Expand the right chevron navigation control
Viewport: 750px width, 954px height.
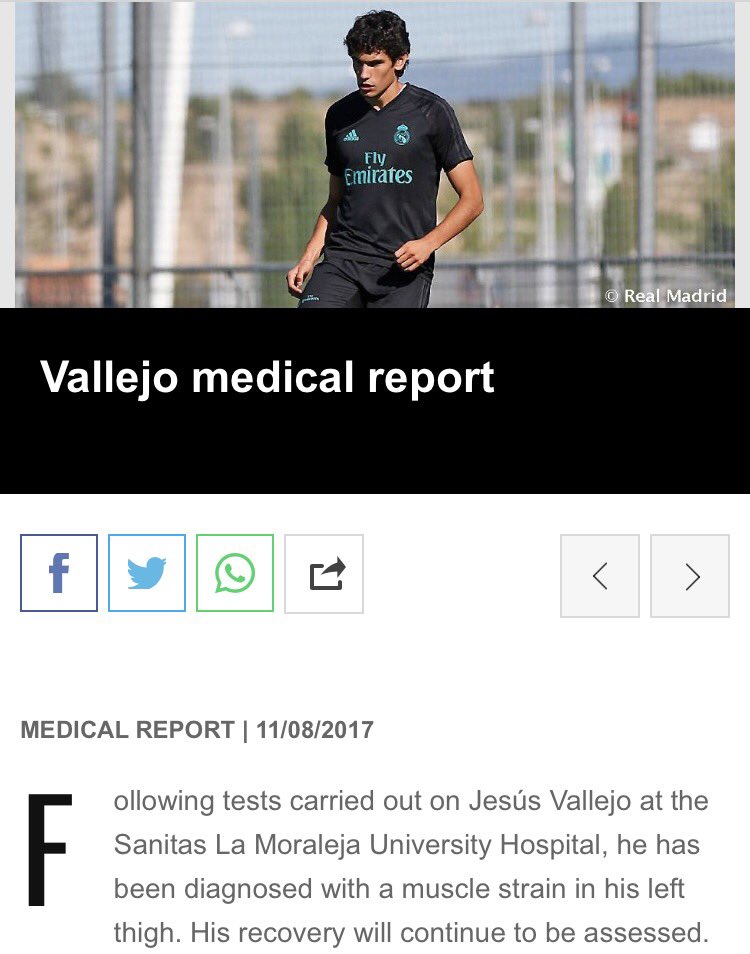click(x=690, y=576)
